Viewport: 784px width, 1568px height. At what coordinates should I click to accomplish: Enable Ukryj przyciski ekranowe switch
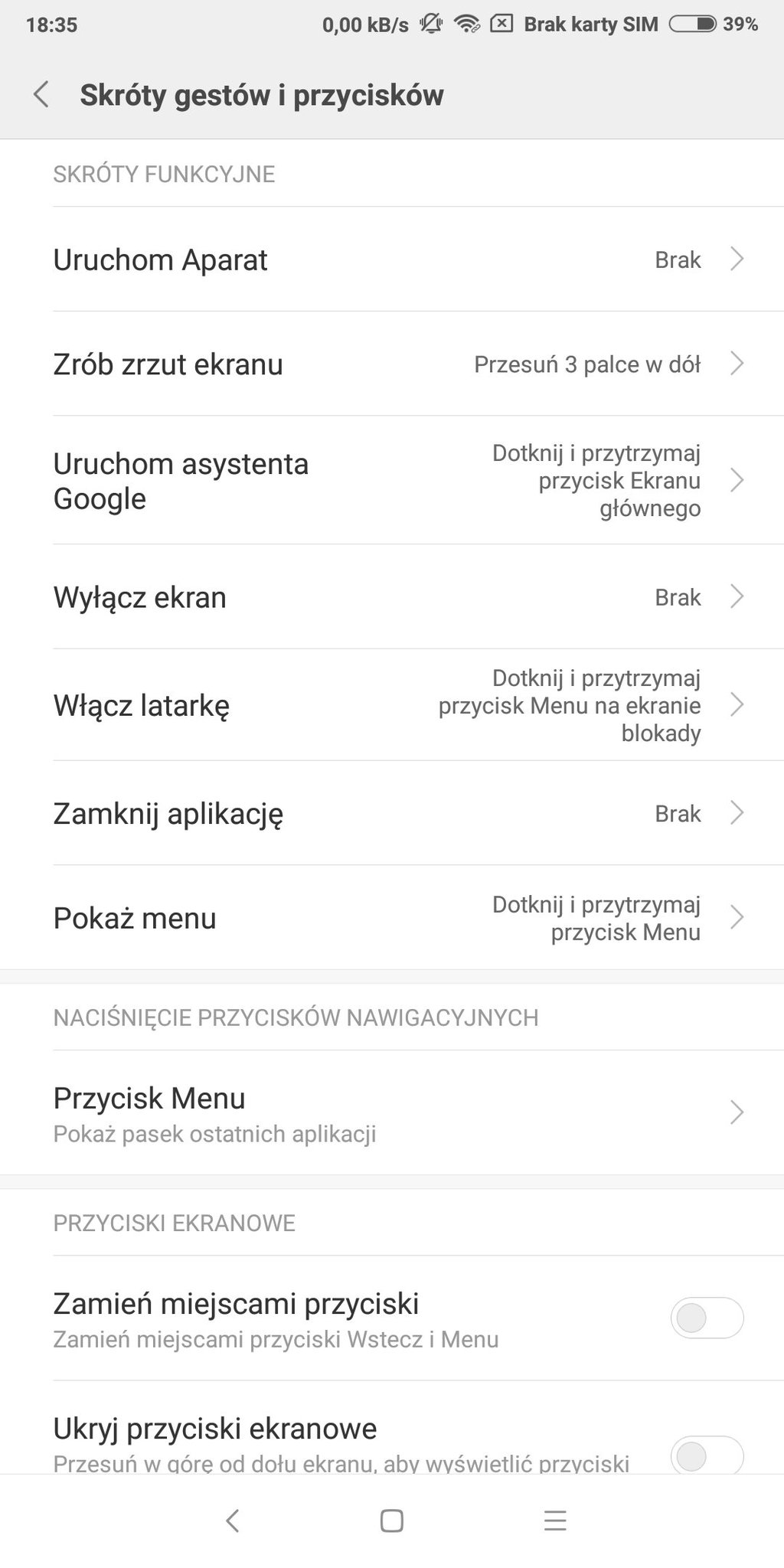click(x=707, y=1455)
